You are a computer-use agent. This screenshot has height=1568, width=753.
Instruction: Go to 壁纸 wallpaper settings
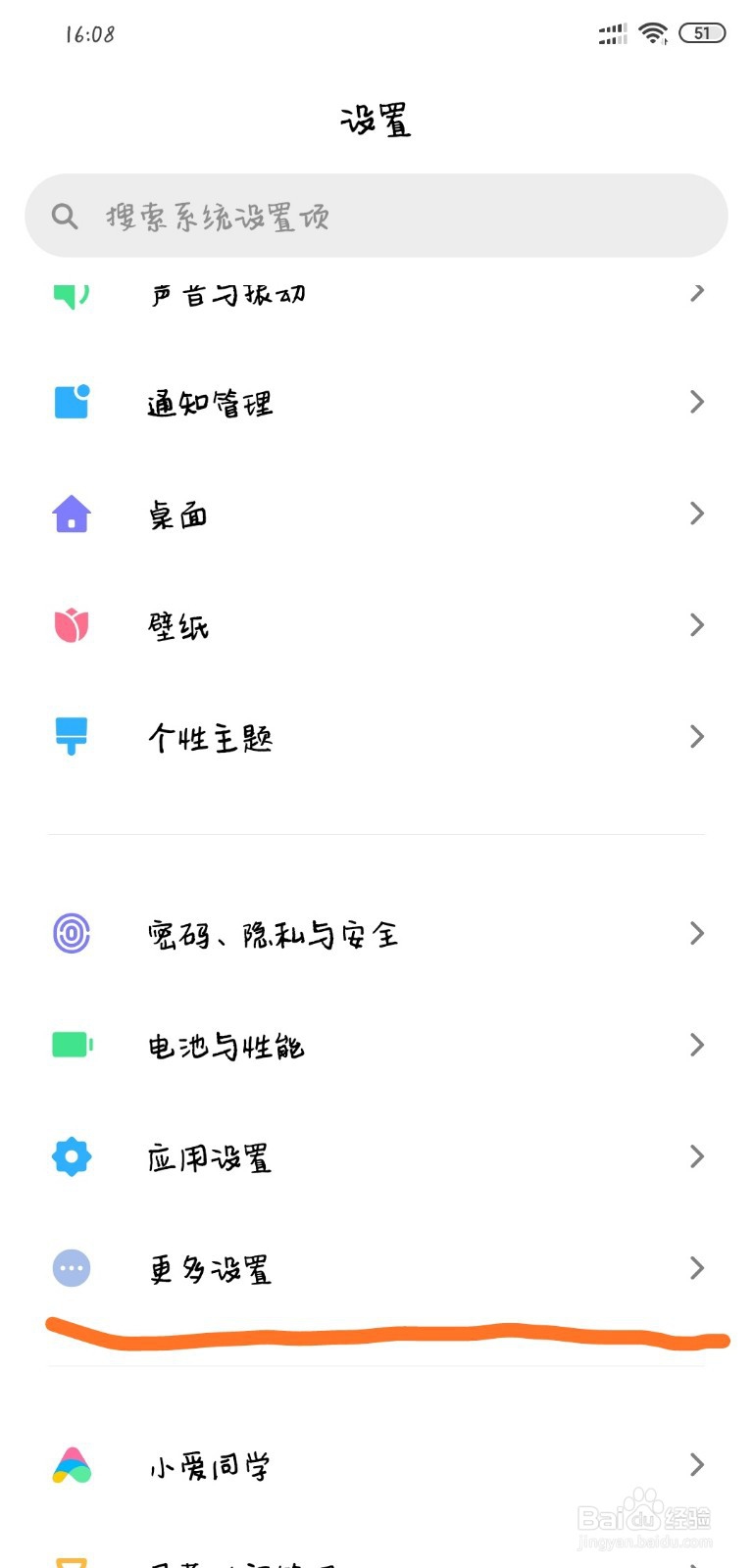click(376, 625)
